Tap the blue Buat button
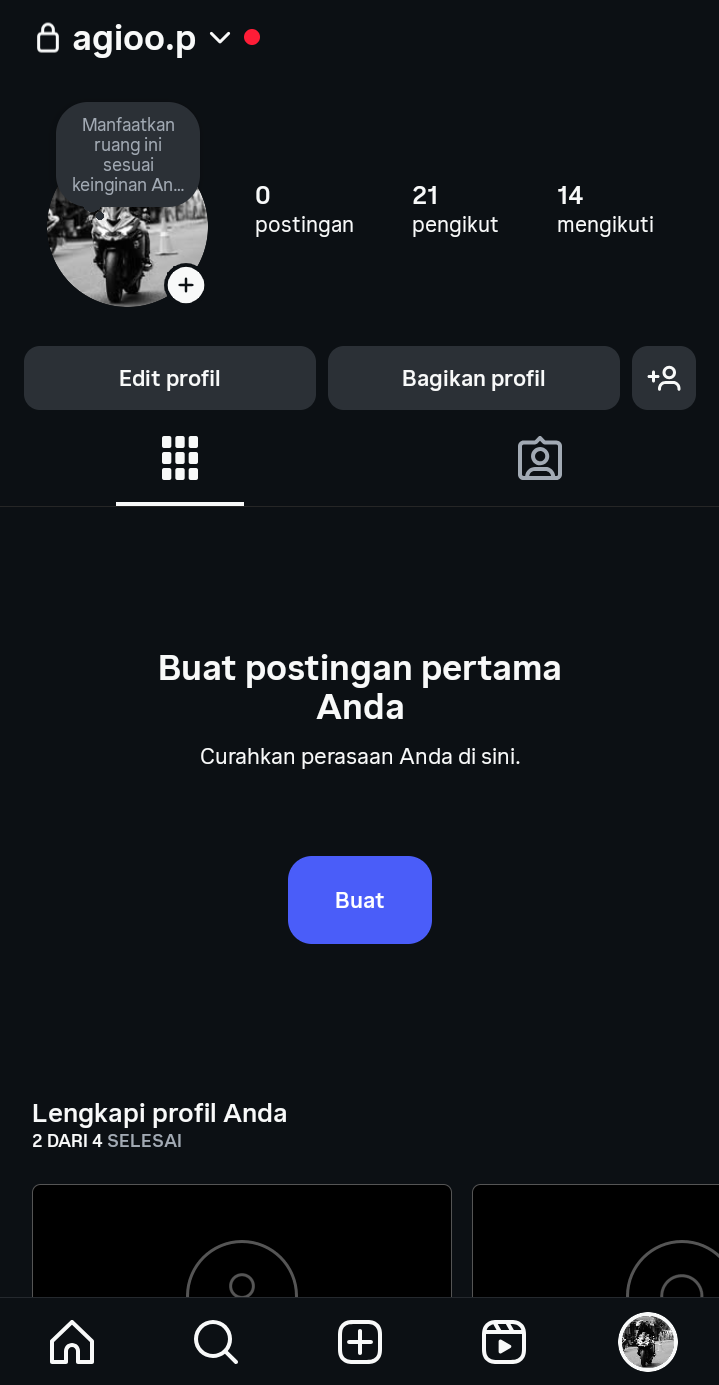 (360, 900)
